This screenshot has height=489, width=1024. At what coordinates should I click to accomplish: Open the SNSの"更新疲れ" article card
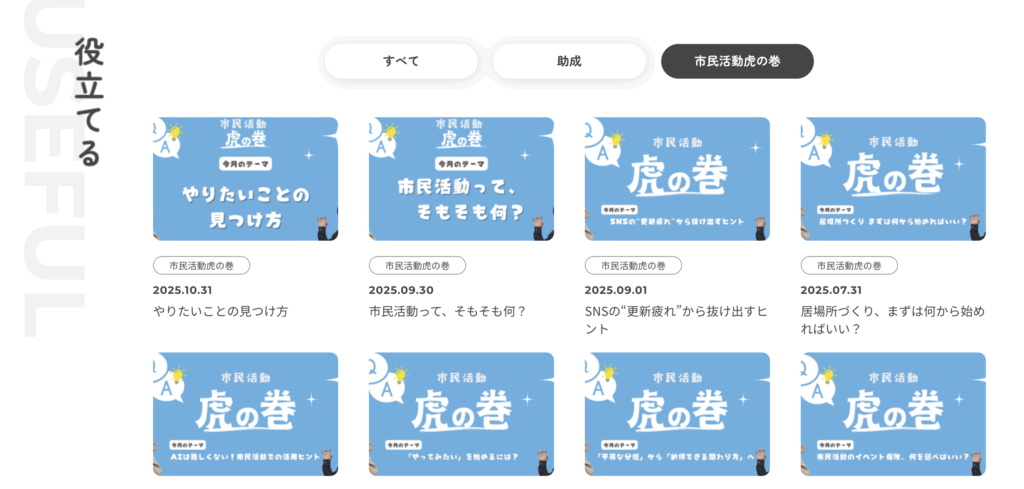[x=677, y=179]
